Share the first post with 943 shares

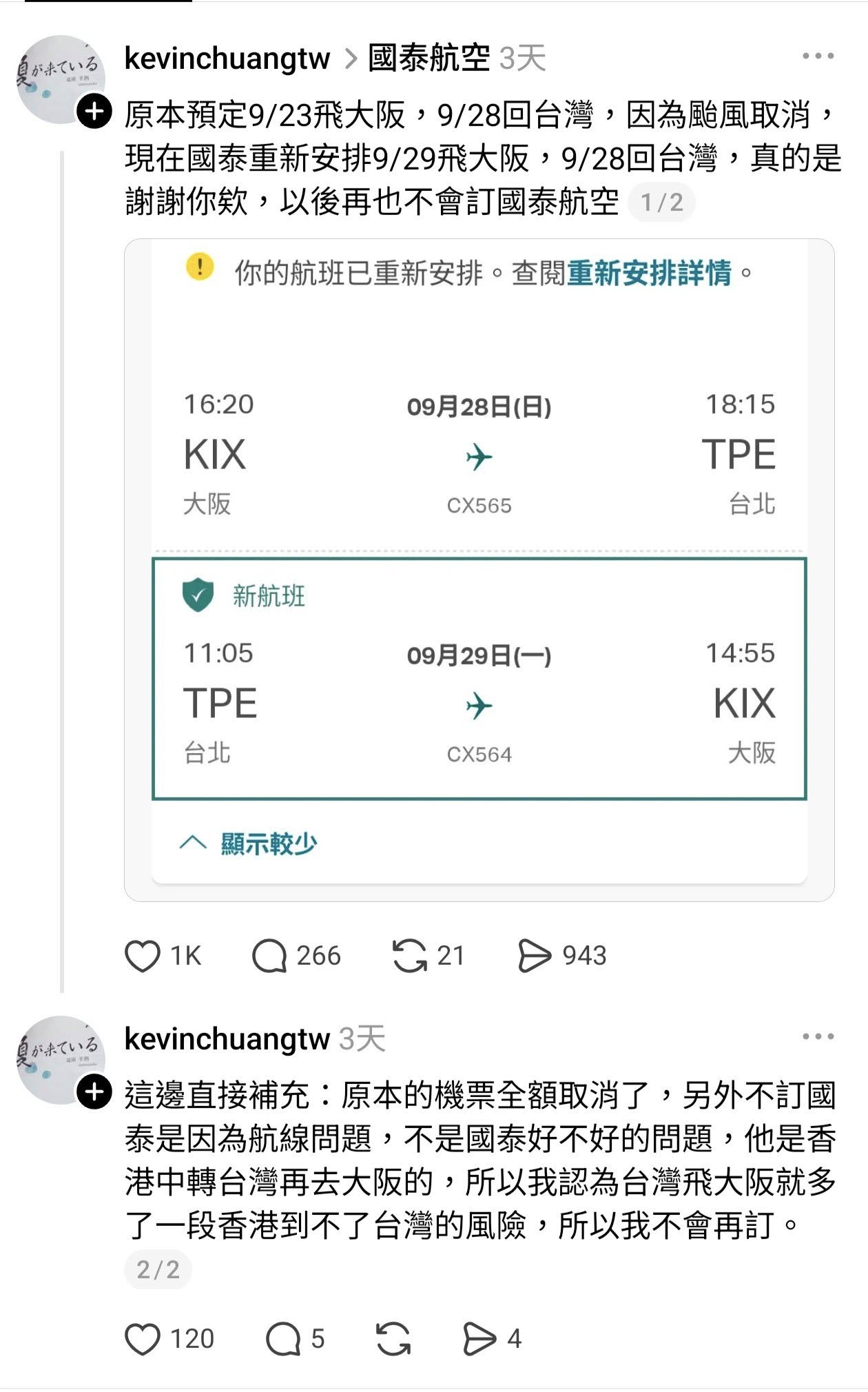pyautogui.click(x=534, y=956)
